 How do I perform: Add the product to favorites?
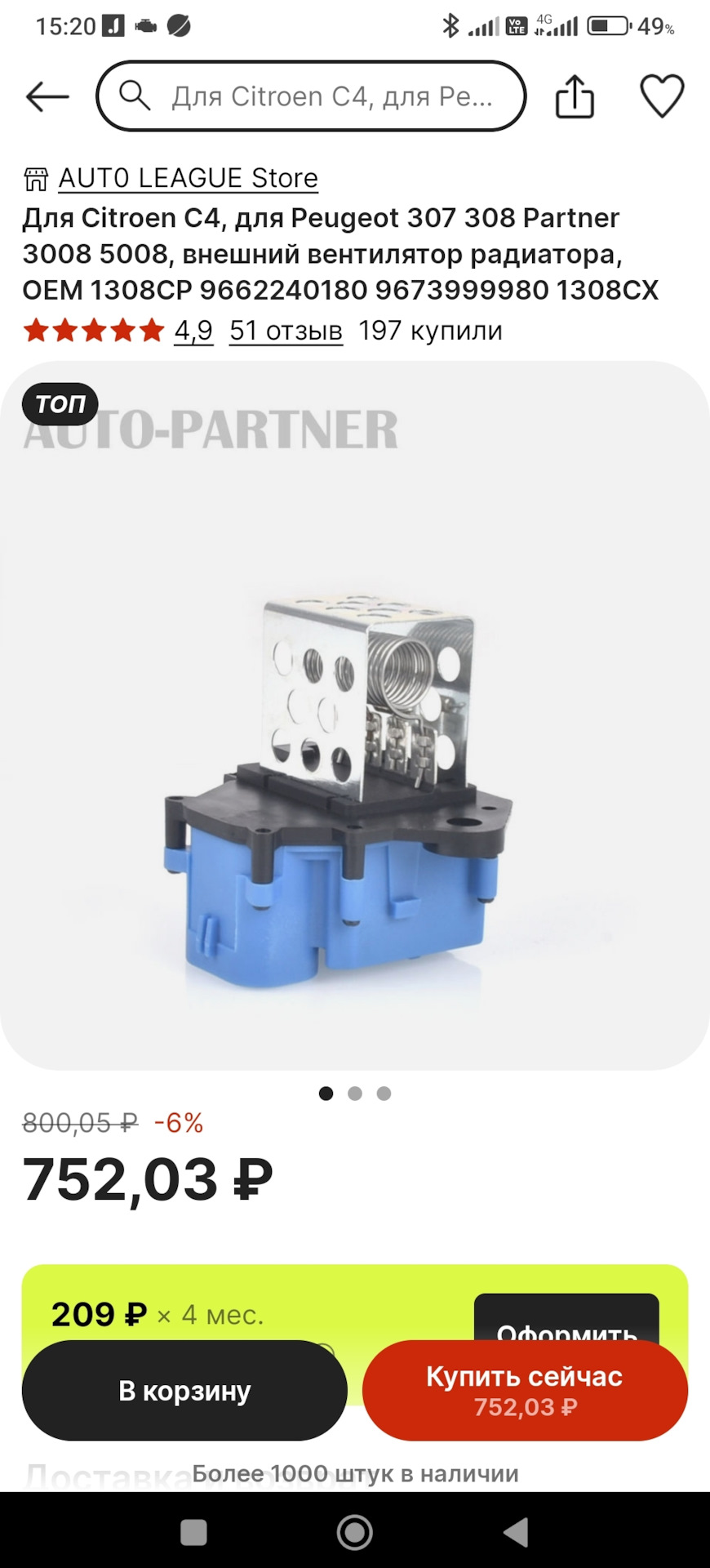coord(661,96)
